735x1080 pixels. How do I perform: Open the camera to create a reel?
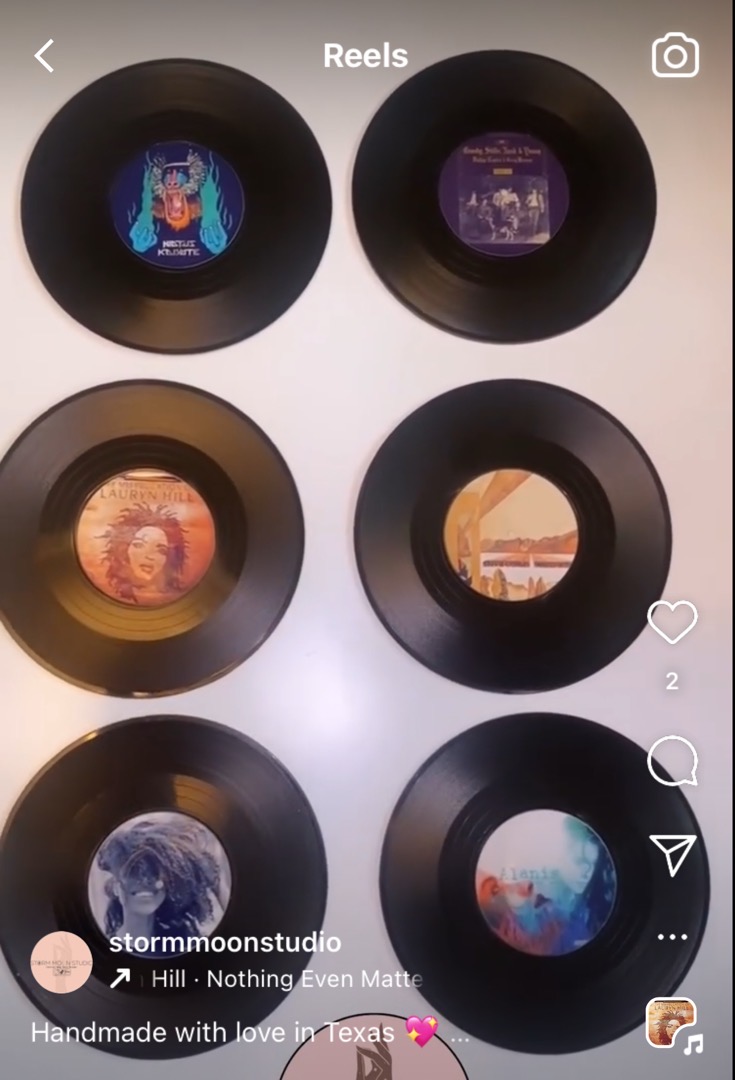[x=675, y=56]
